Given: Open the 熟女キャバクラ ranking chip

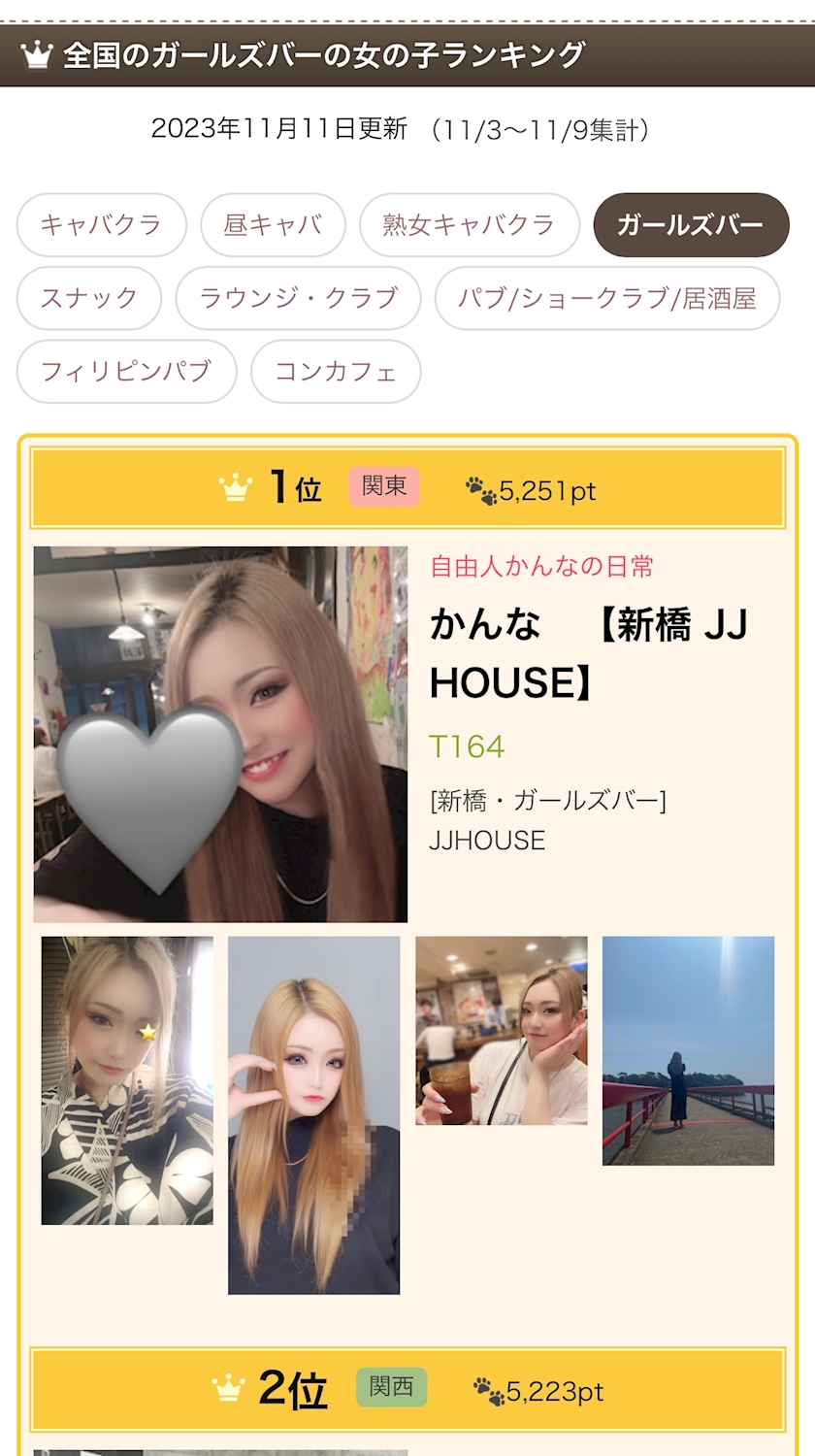Looking at the screenshot, I should coord(469,225).
